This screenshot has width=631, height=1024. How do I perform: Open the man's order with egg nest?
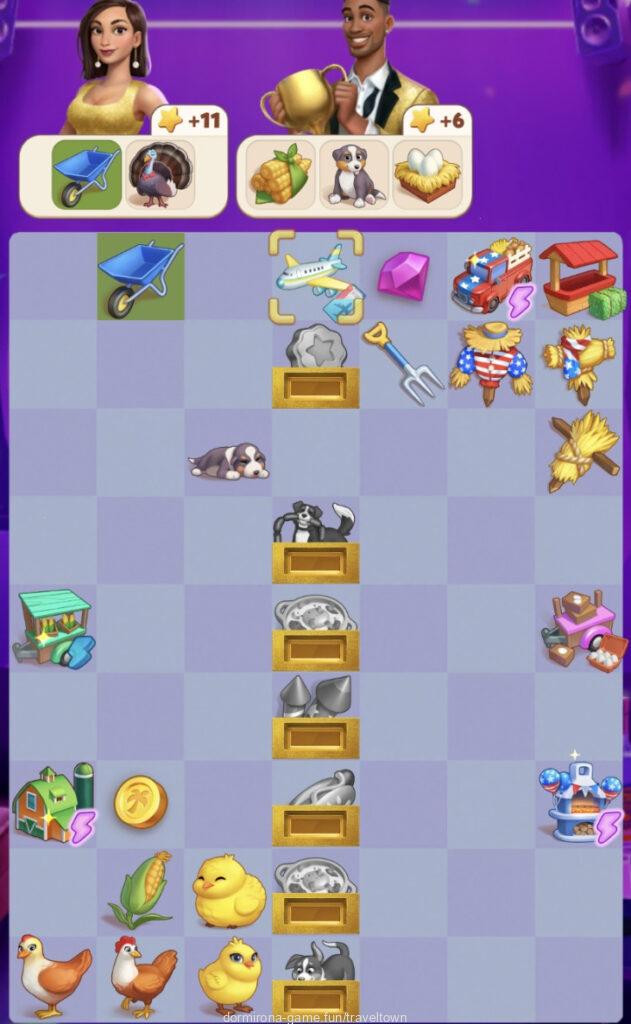[x=427, y=175]
